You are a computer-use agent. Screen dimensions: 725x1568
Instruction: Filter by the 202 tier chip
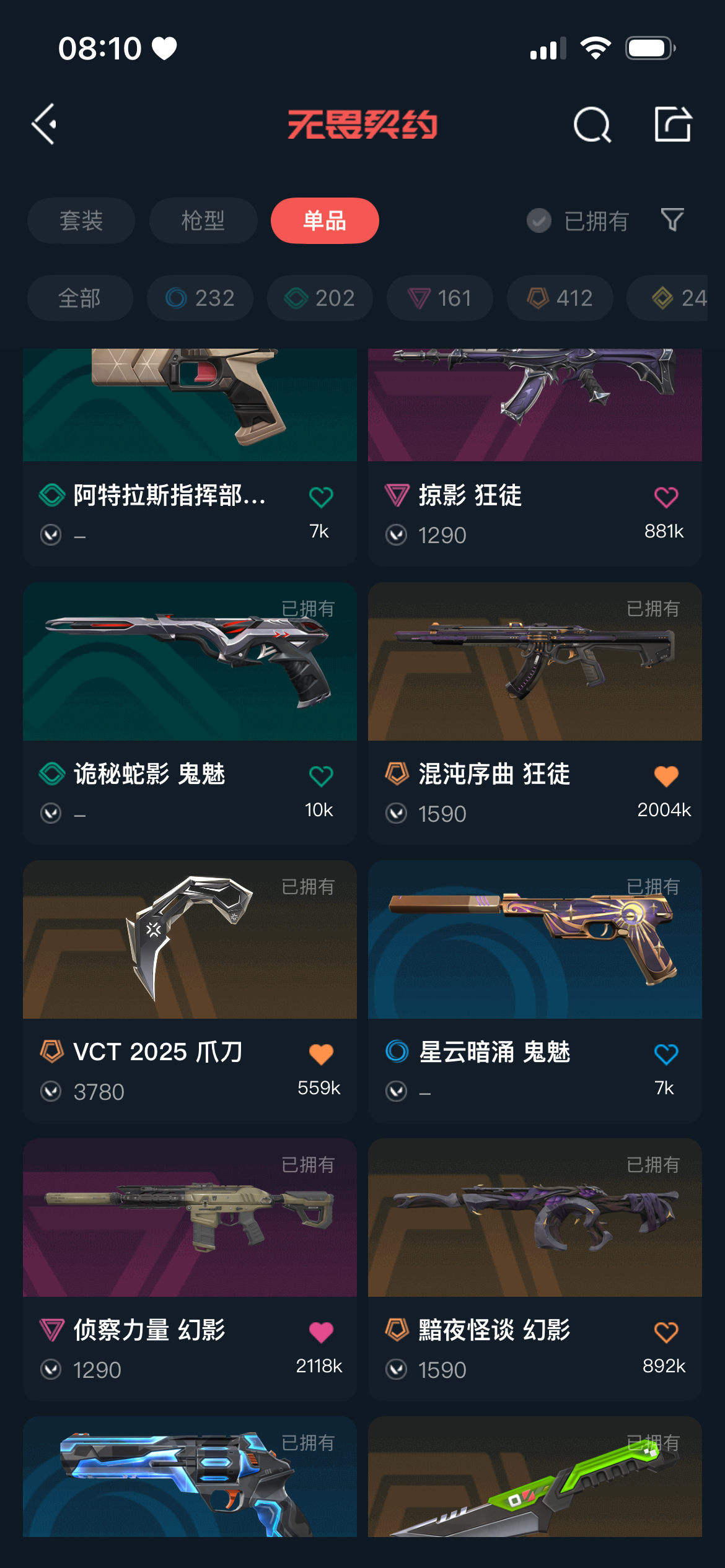(x=320, y=298)
